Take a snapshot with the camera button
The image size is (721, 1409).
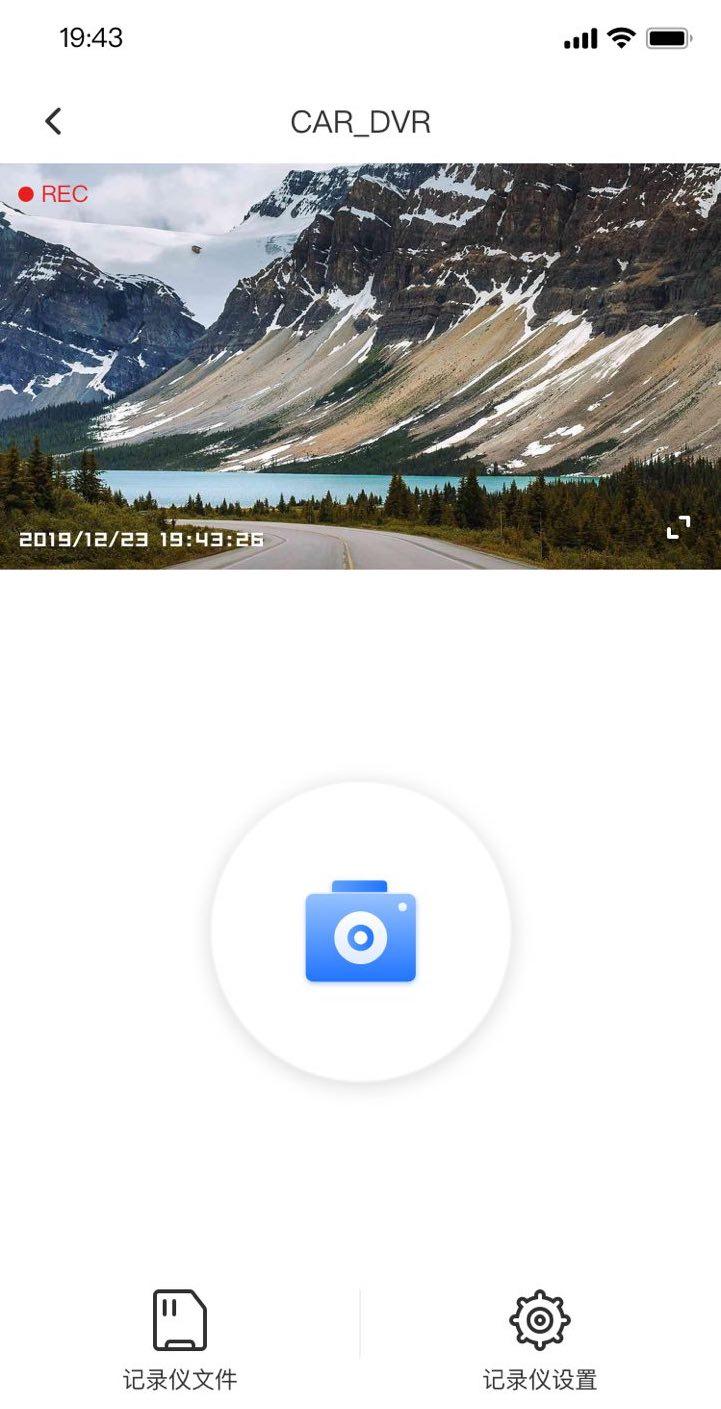(360, 932)
